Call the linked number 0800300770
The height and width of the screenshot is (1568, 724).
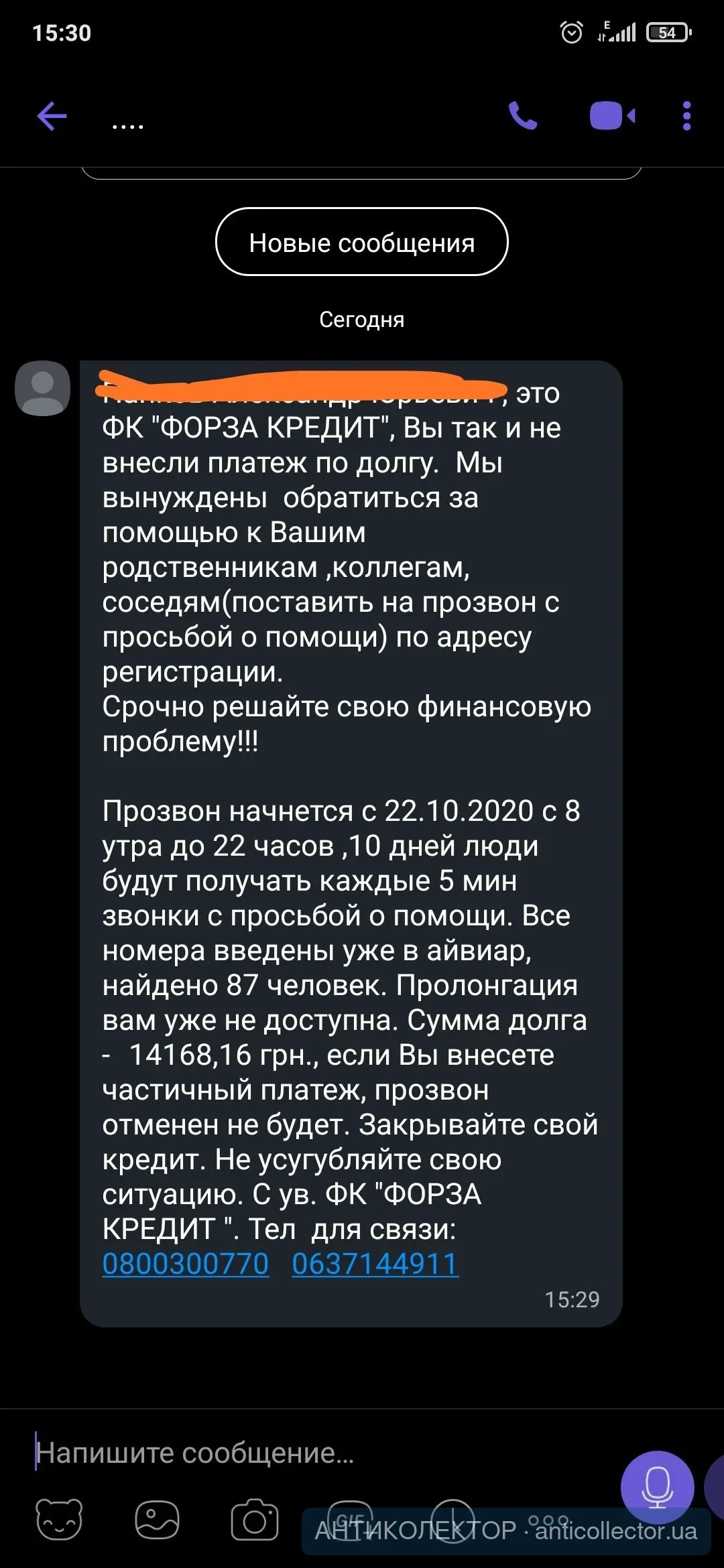[186, 1264]
